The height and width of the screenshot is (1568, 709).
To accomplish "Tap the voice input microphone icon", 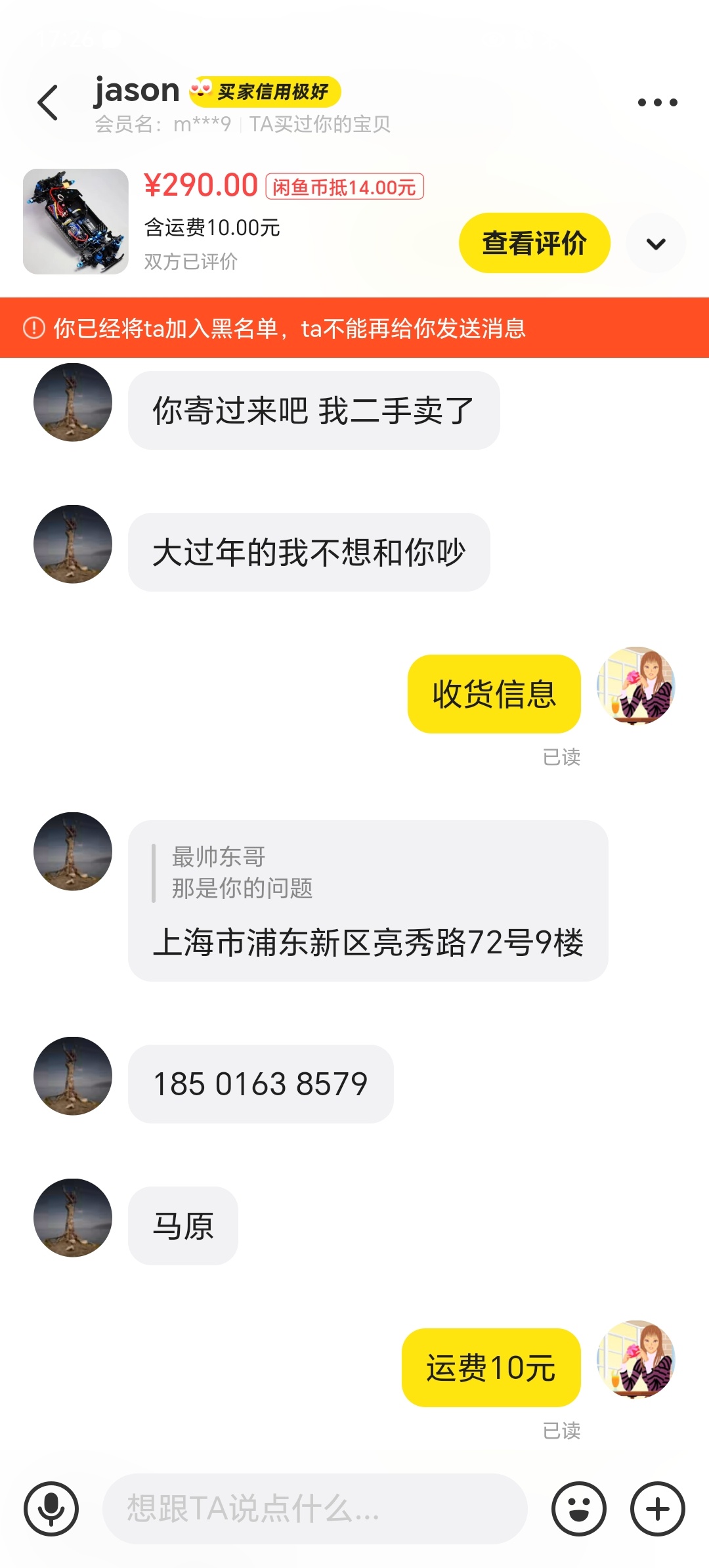I will coord(51,1508).
